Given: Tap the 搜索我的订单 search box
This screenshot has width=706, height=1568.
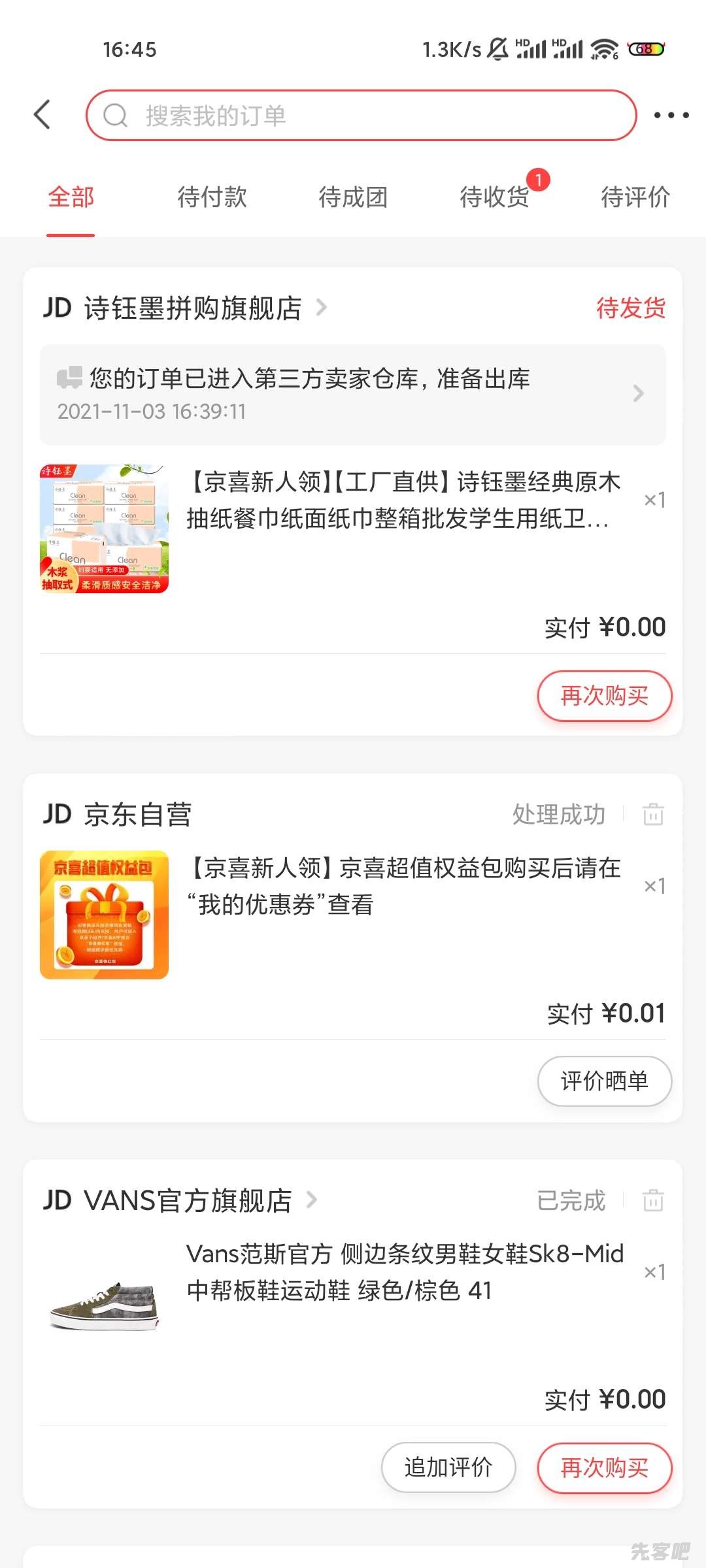Looking at the screenshot, I should click(361, 116).
